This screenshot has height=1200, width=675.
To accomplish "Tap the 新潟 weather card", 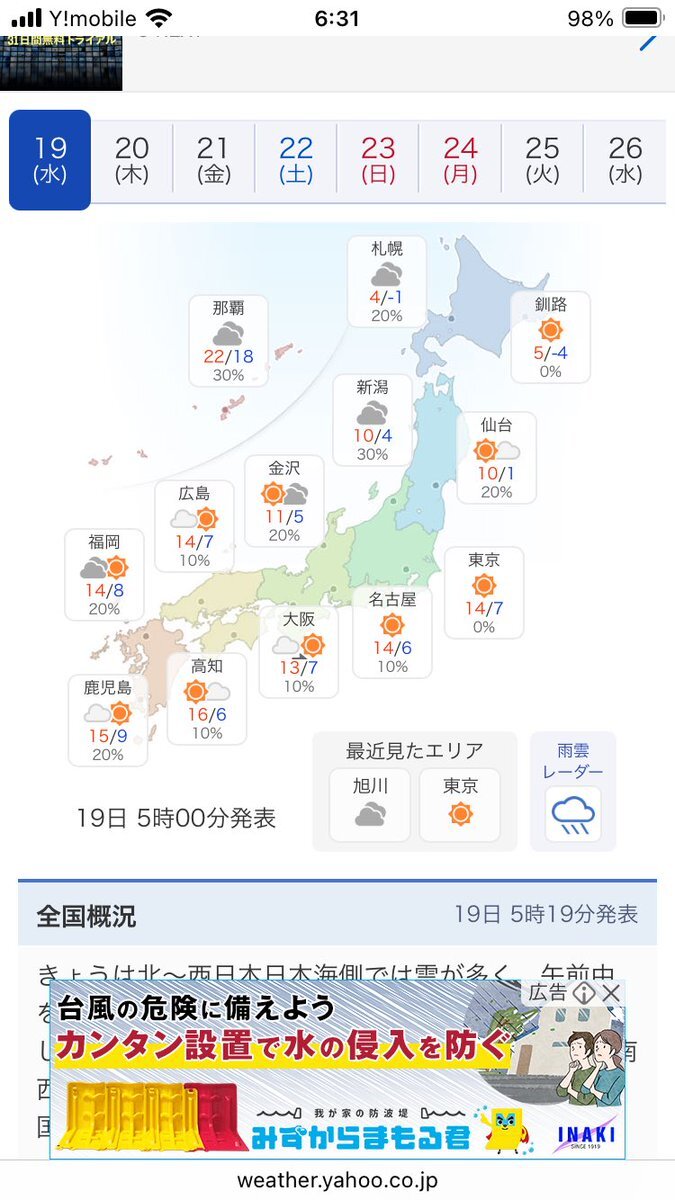I will coord(372,420).
